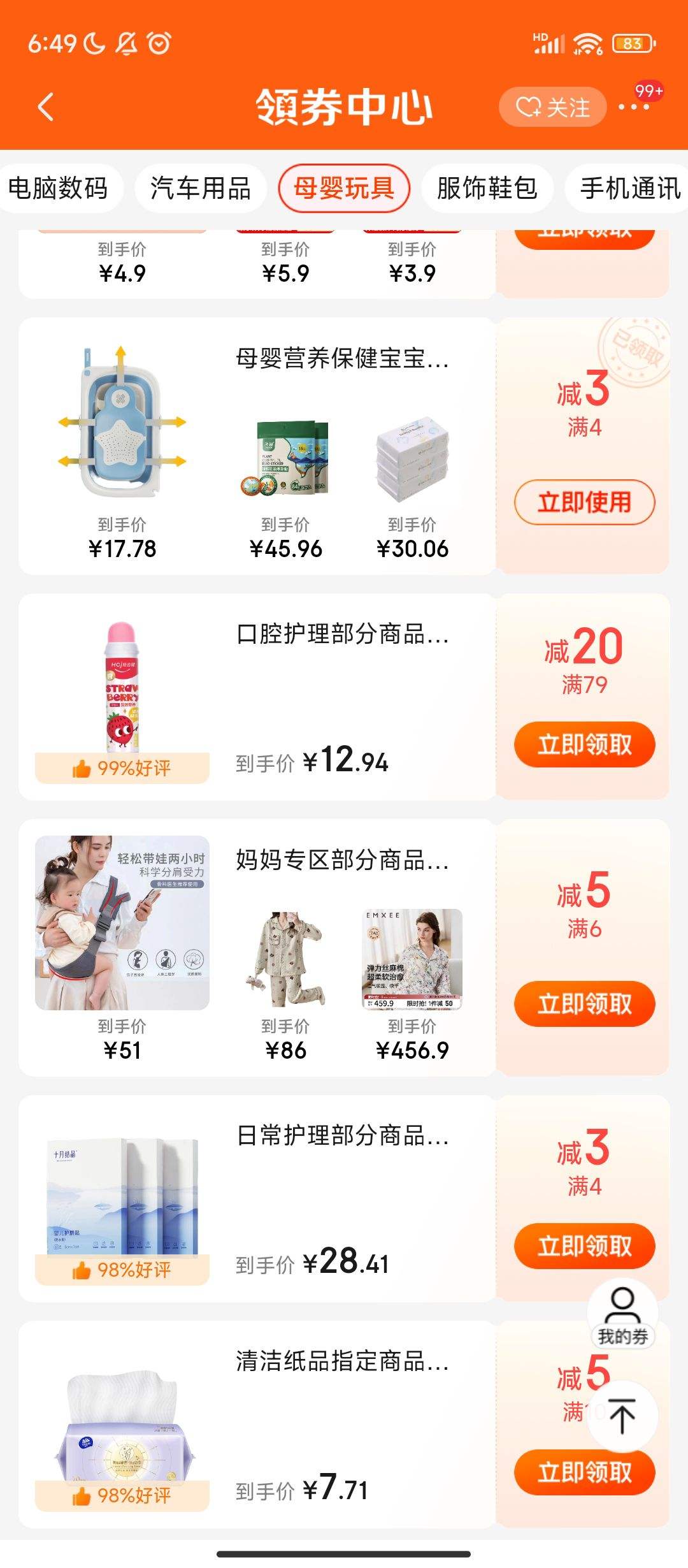Claim the 减5满6 妈妈专区 coupon
This screenshot has width=688, height=1568.
click(584, 1004)
